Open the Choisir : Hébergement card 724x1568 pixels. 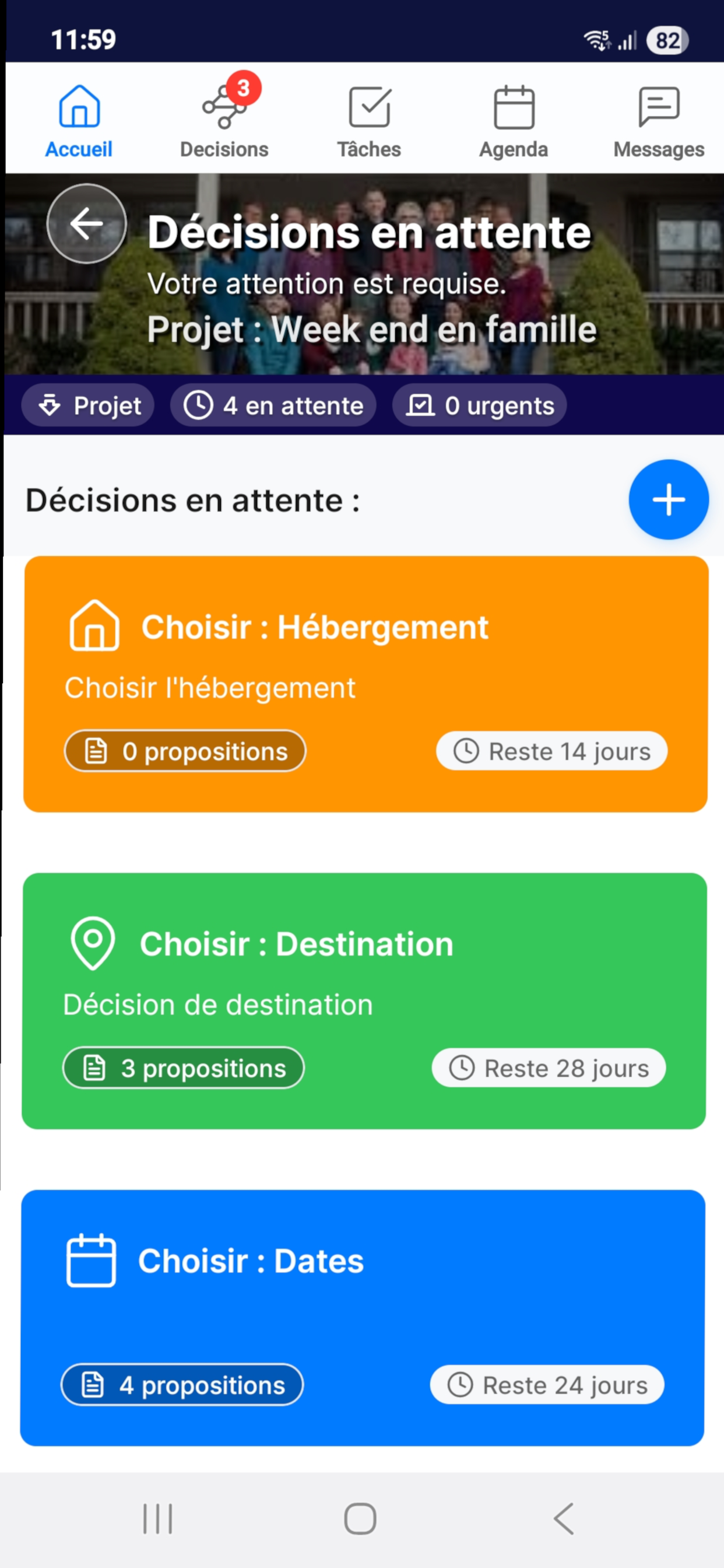365,684
